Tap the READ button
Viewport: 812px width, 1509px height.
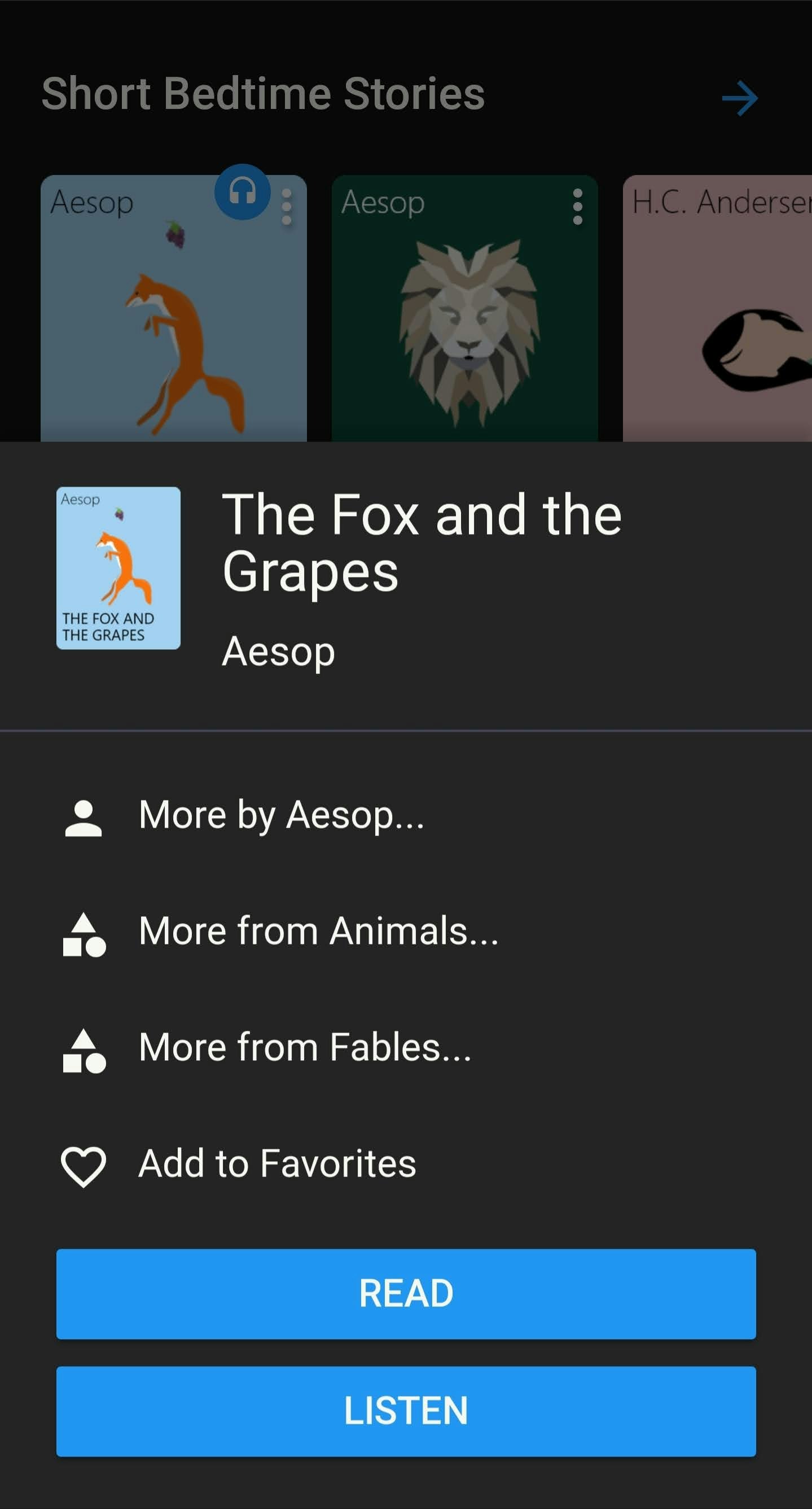point(406,1294)
